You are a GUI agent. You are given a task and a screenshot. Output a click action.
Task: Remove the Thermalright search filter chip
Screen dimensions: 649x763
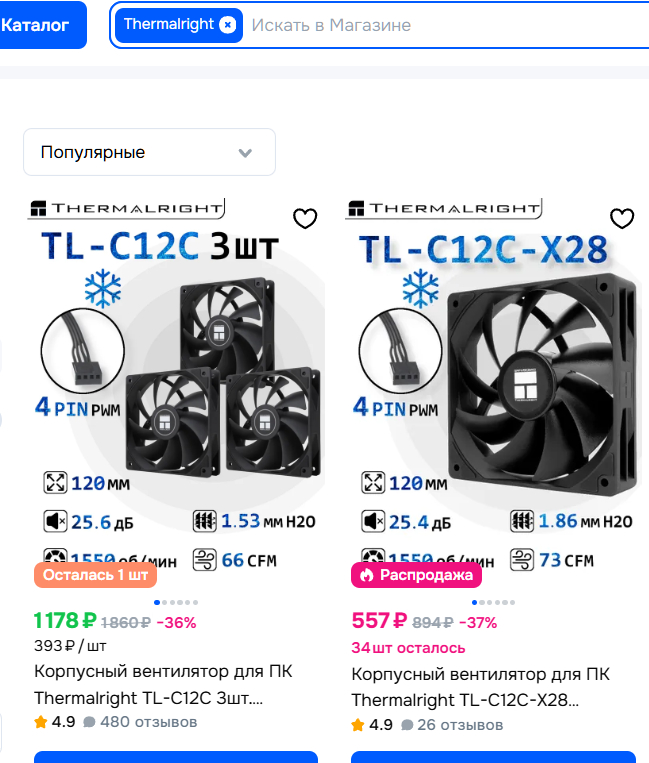coord(228,25)
